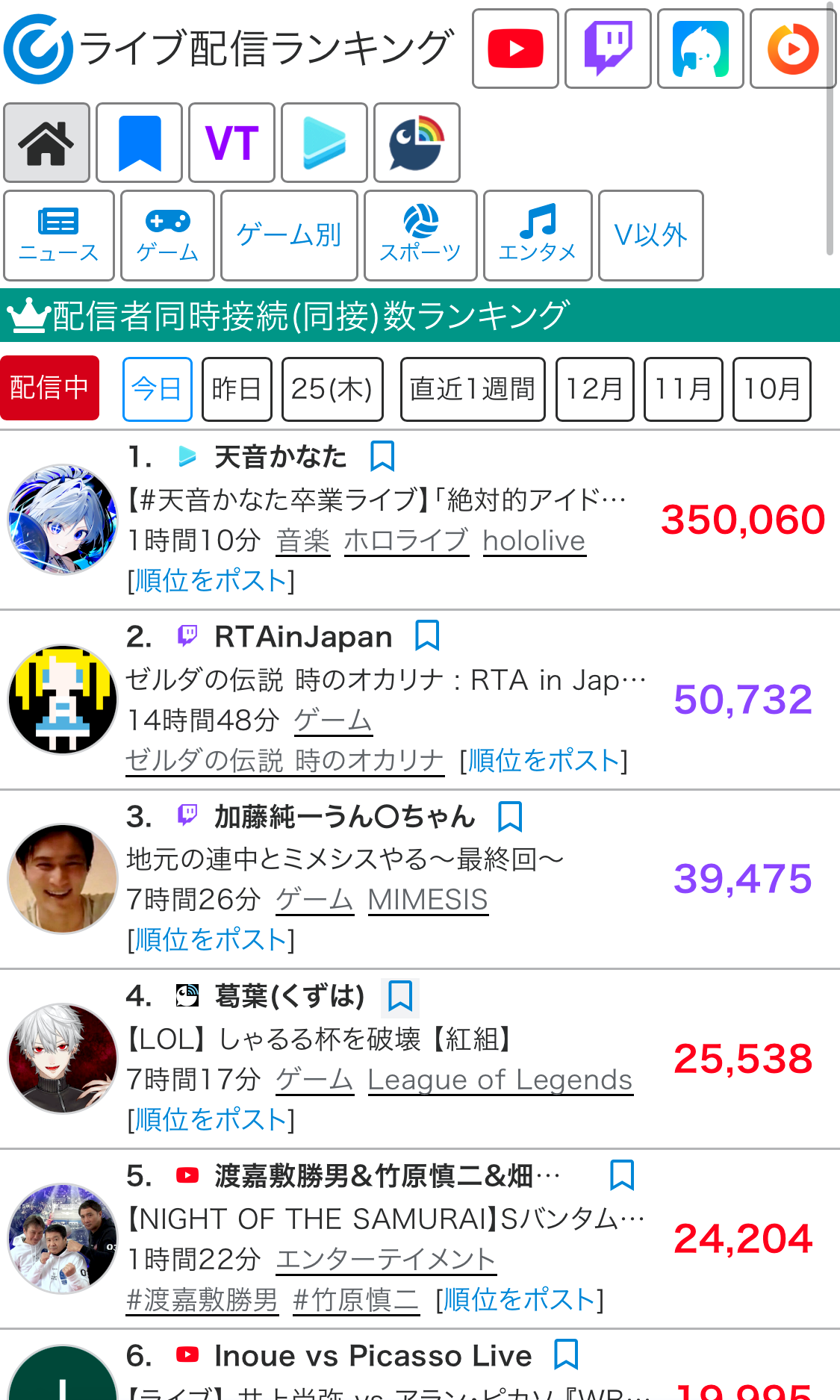Screen dimensions: 840x1400
Task: Open the VT ranking section
Action: coord(231,143)
